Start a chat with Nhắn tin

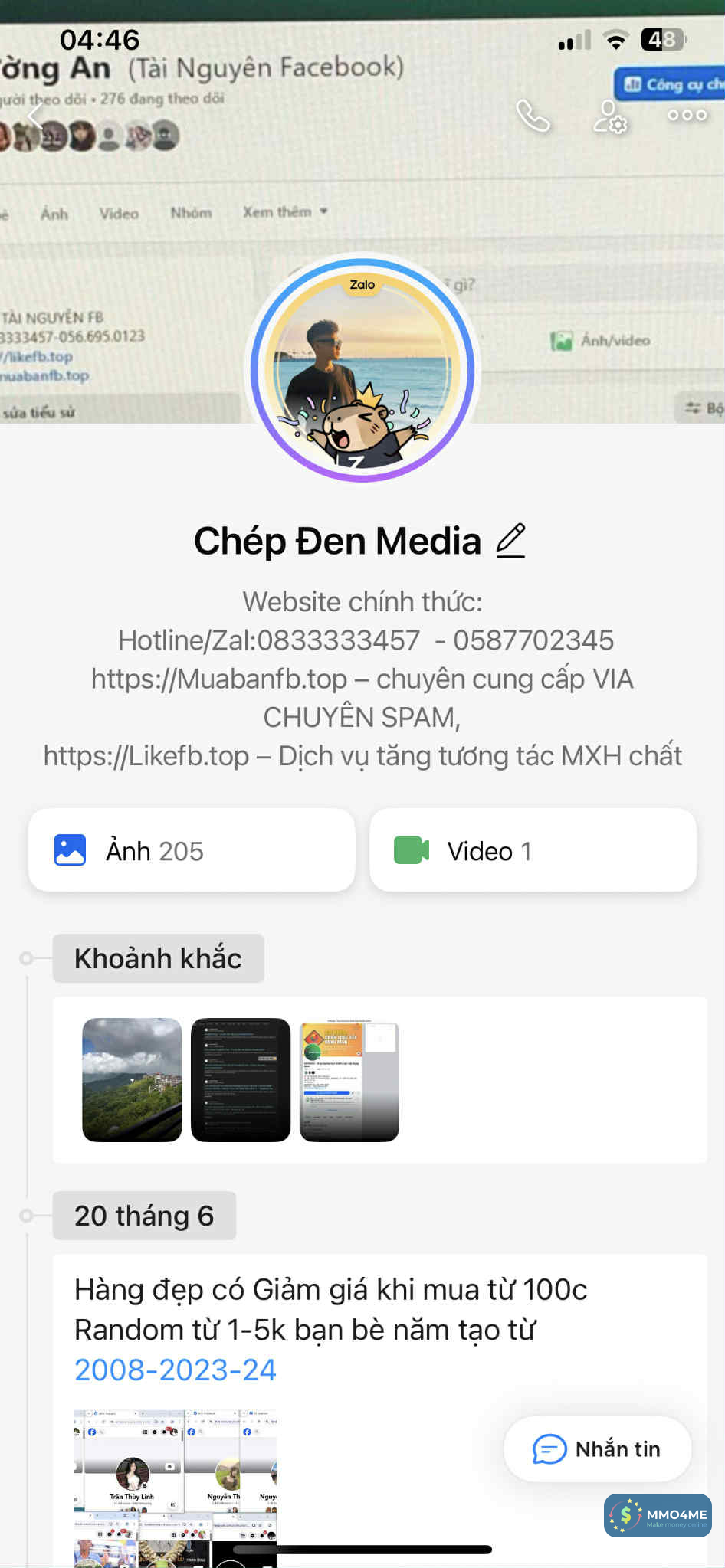(597, 1449)
